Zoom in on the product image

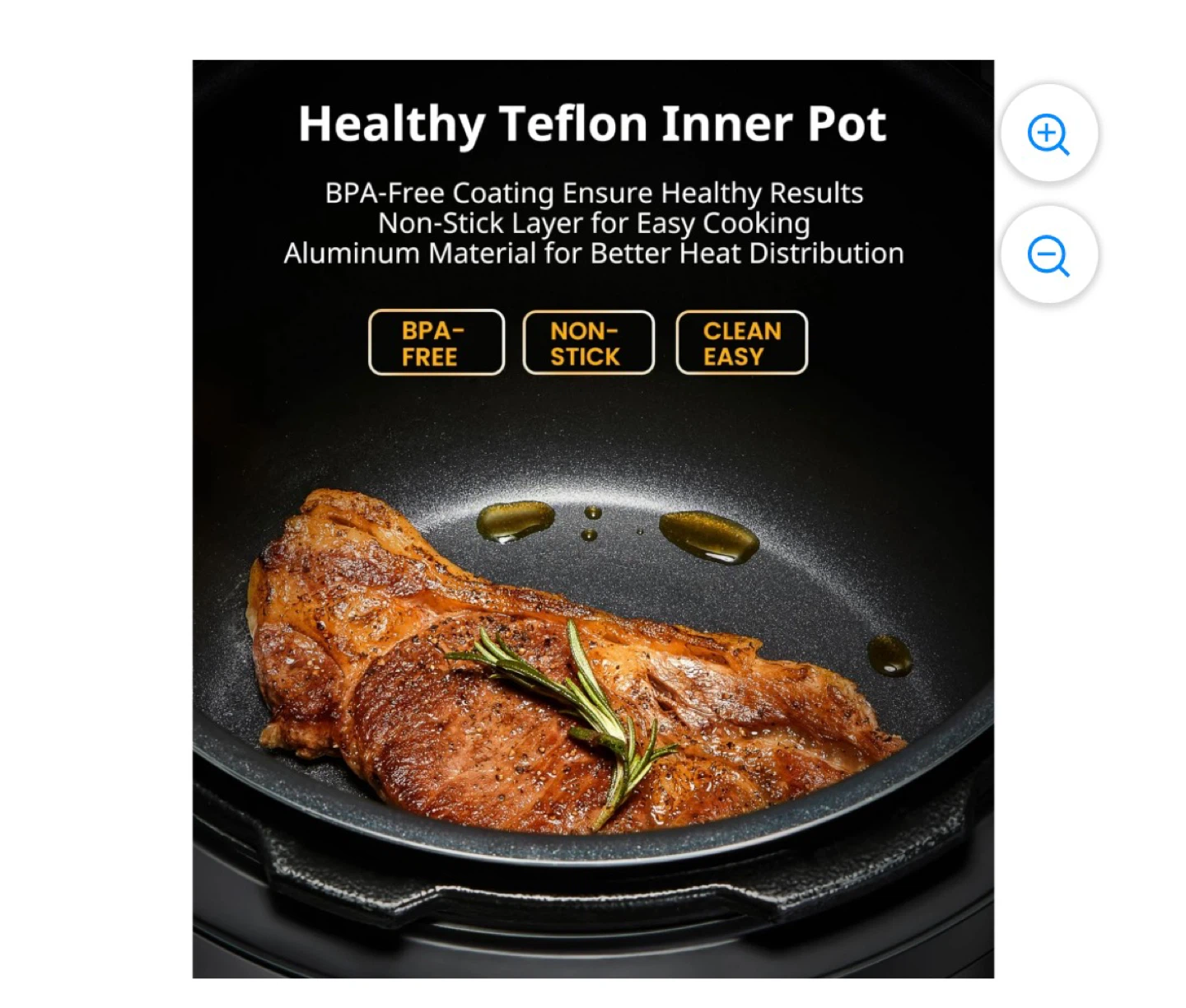[1048, 134]
